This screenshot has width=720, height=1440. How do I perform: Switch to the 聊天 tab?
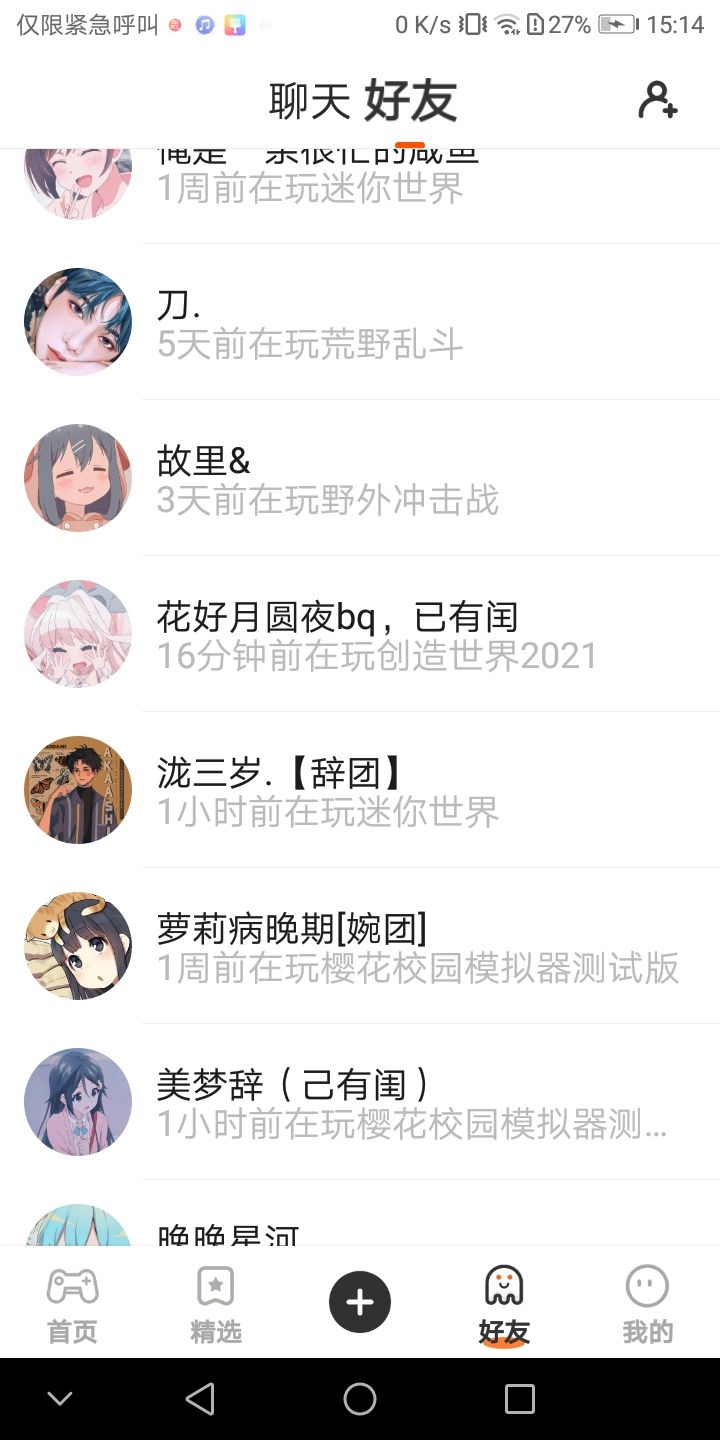[x=309, y=101]
